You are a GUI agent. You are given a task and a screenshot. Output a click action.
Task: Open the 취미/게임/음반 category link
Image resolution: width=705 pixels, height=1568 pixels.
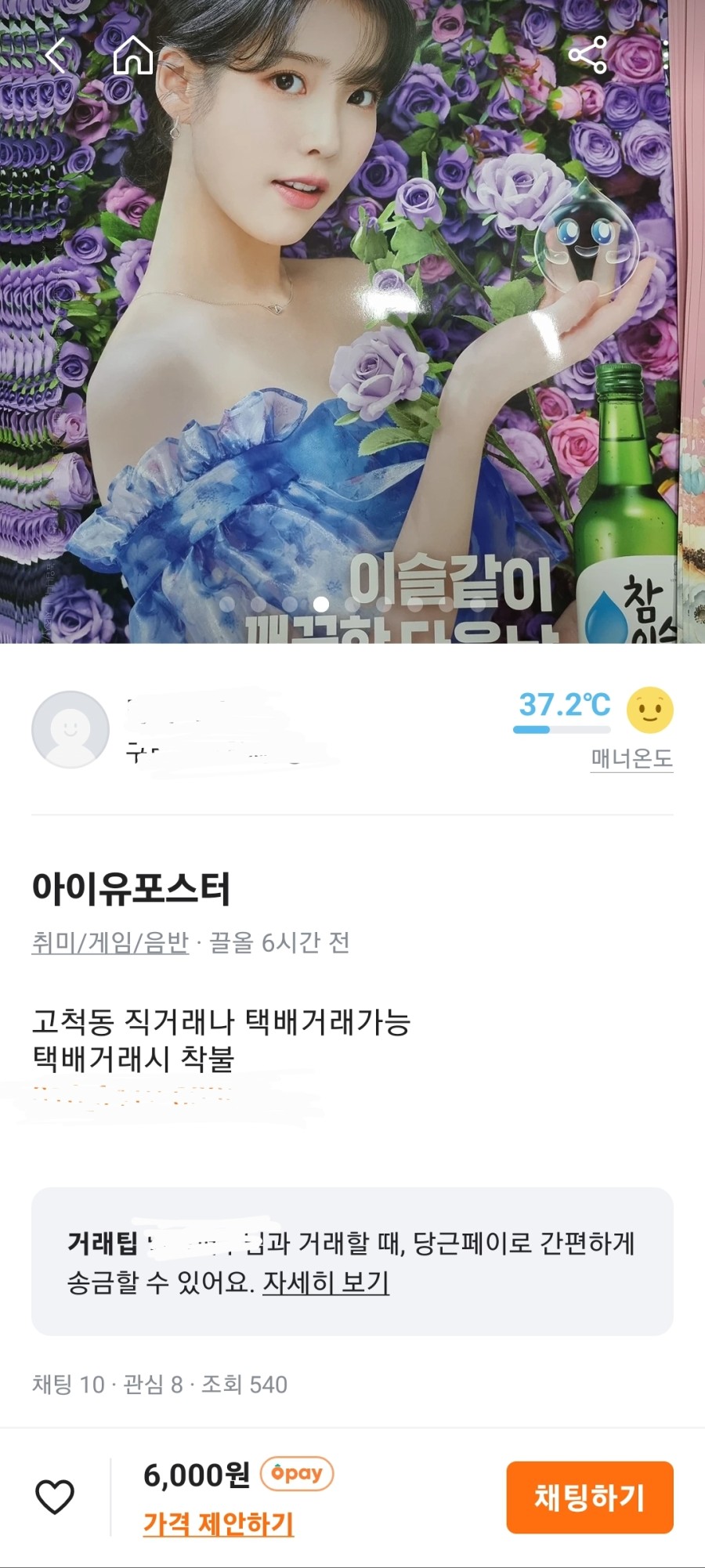tap(110, 942)
